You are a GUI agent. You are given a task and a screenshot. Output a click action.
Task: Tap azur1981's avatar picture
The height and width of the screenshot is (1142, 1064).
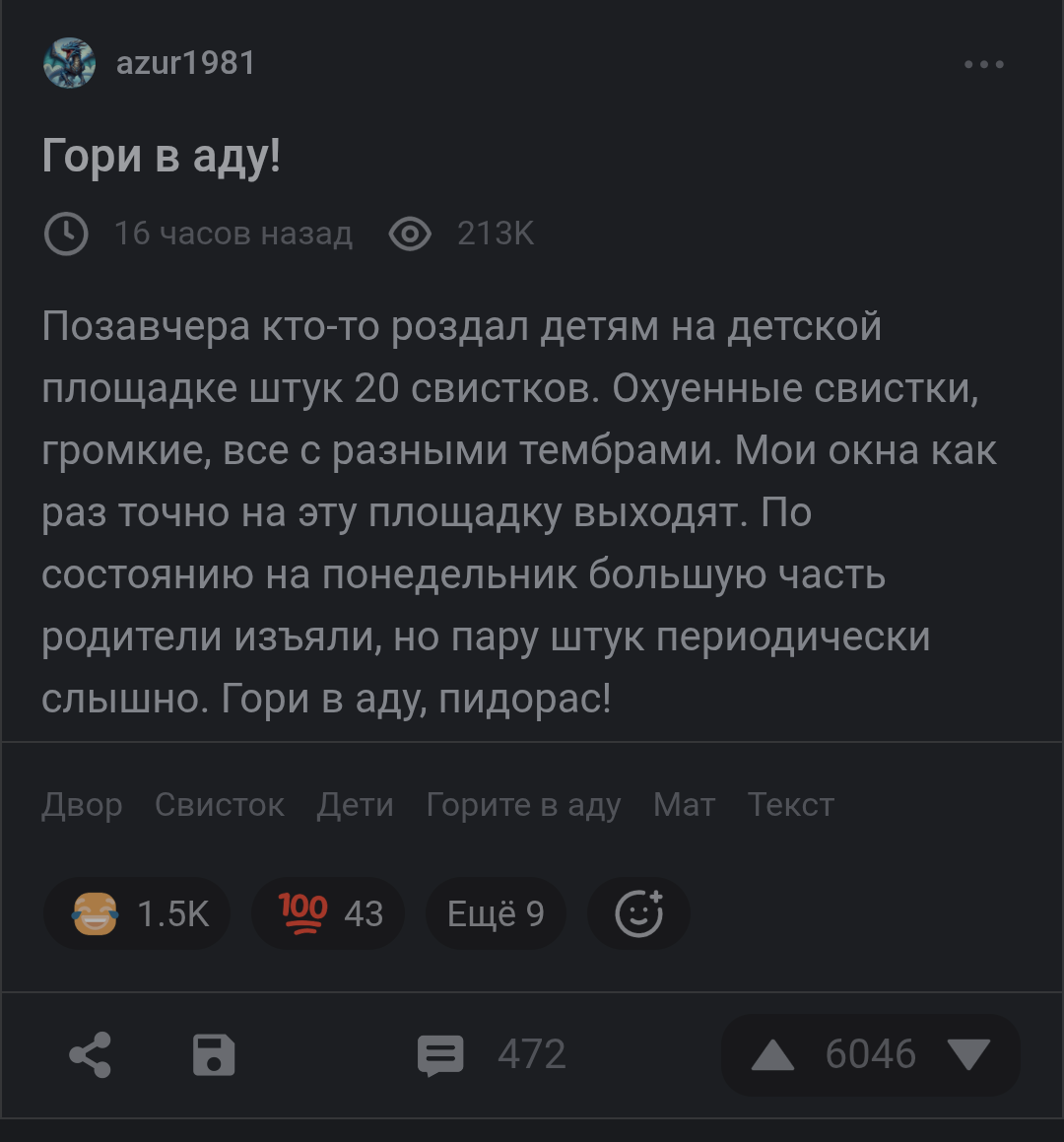coord(69,63)
